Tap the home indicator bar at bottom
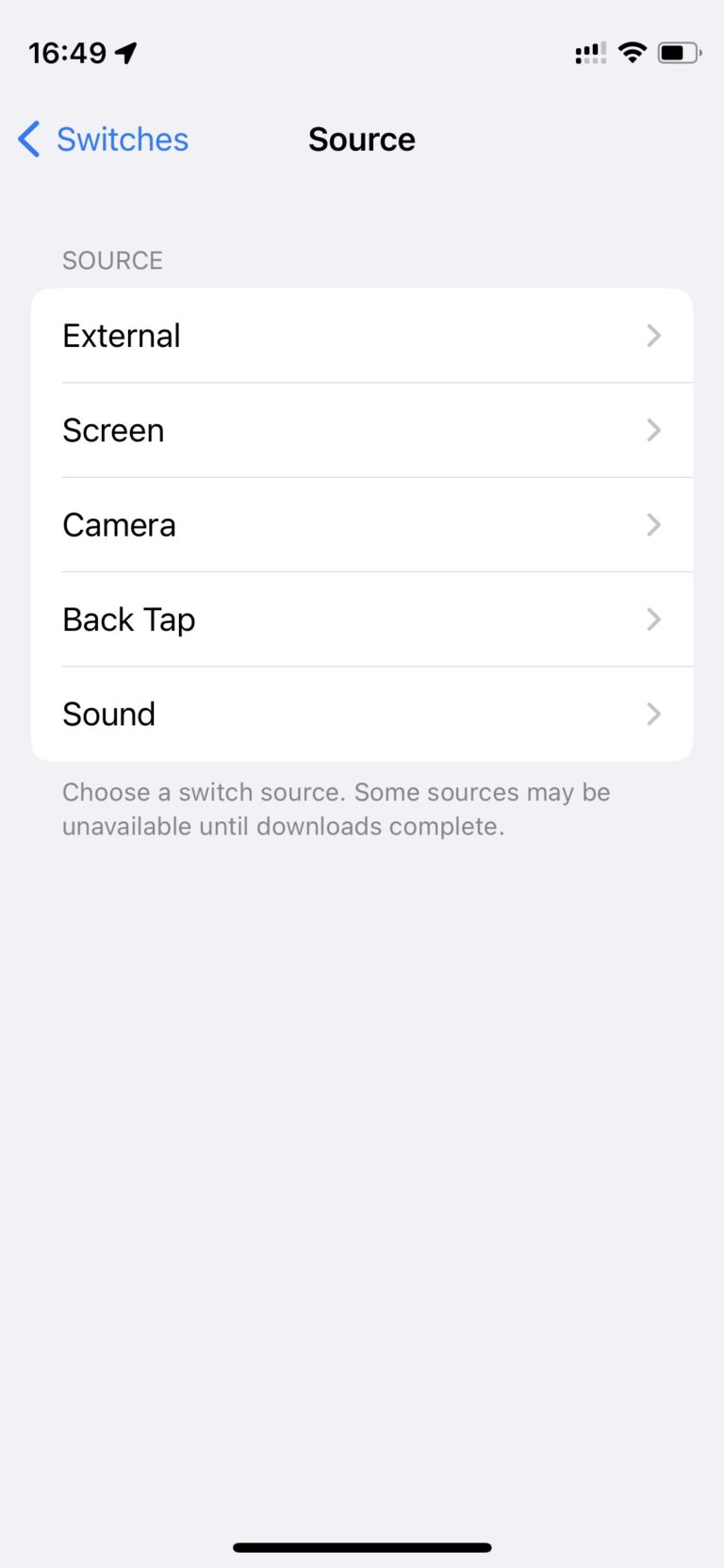The image size is (724, 1568). pos(362,1546)
